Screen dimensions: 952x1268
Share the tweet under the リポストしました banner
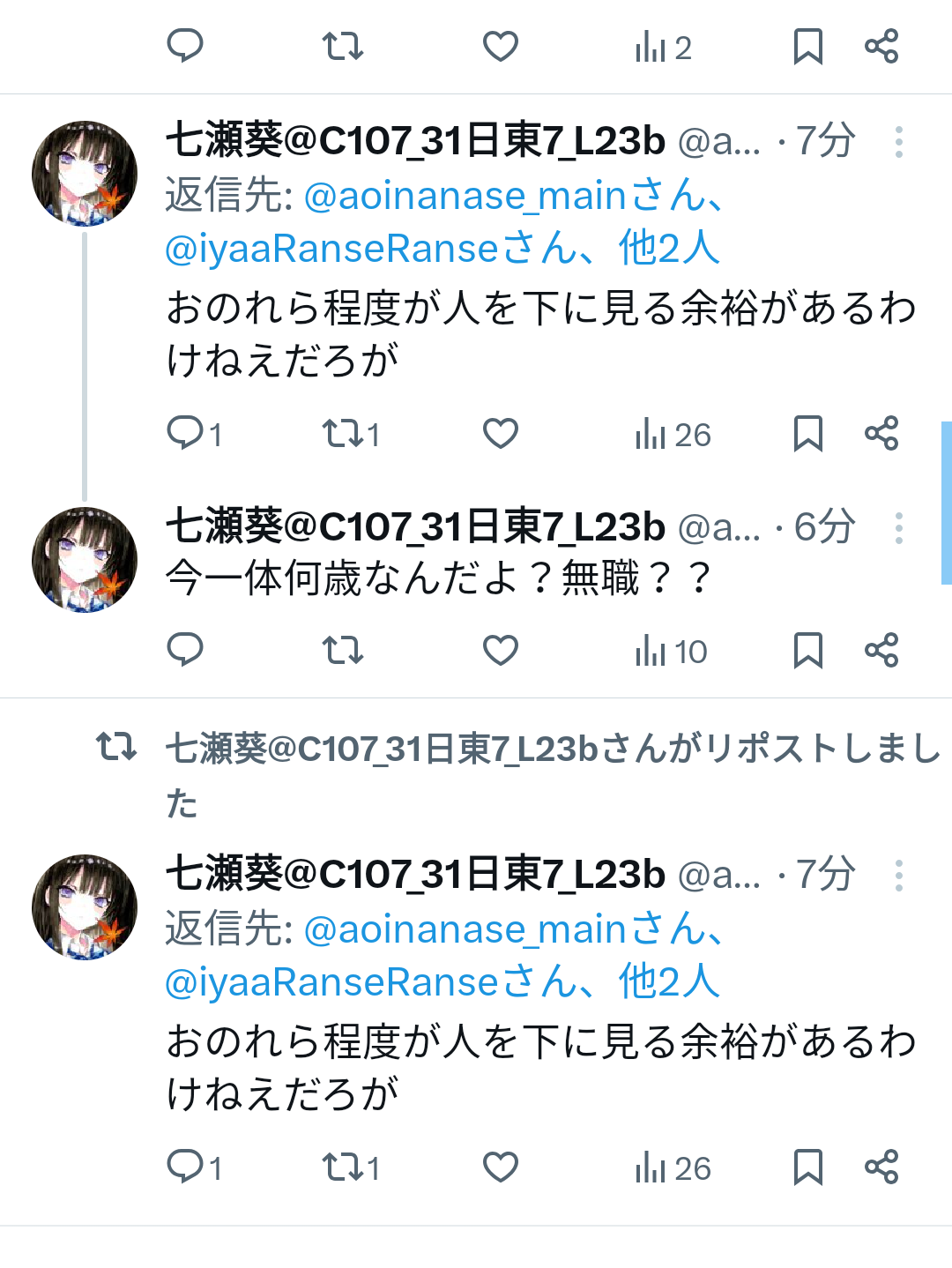881,1167
